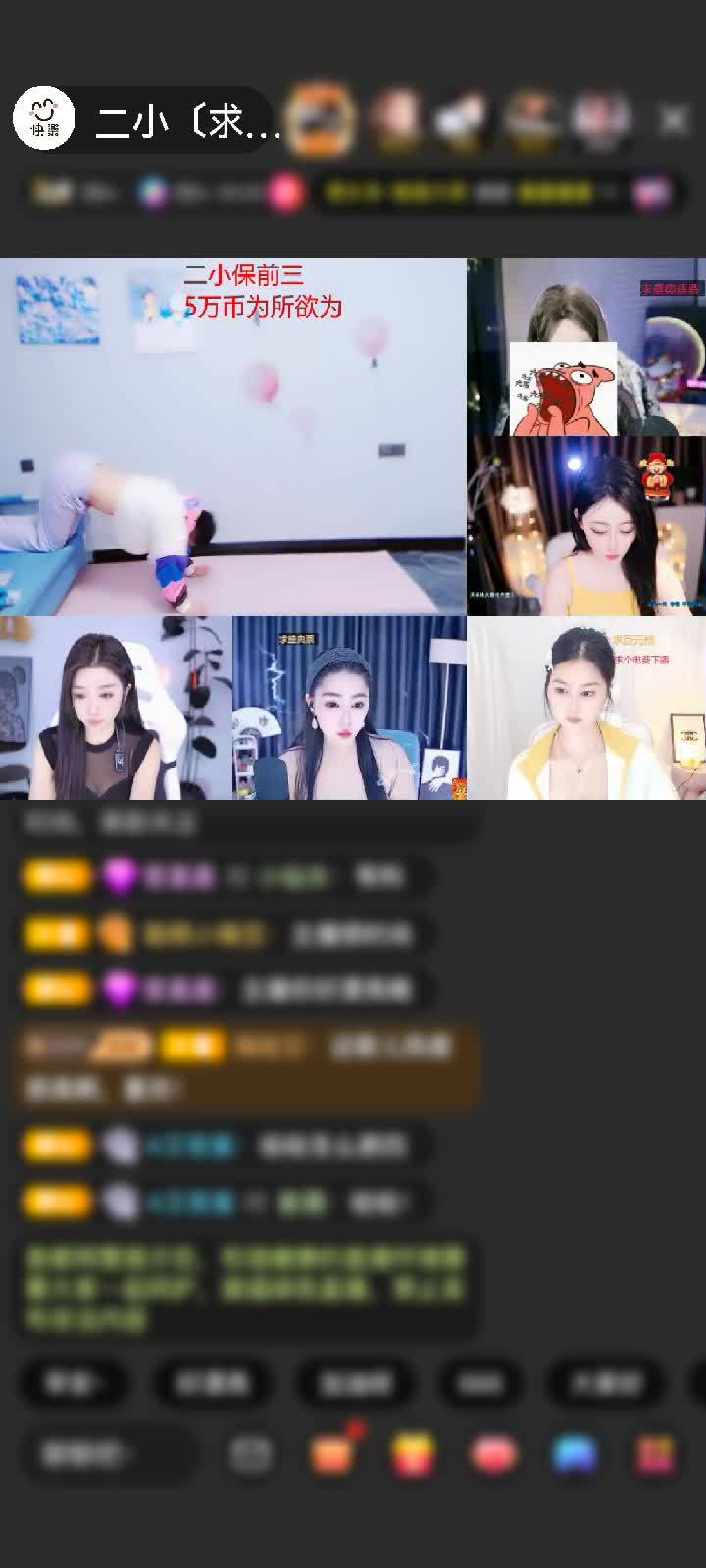Tap the first quick reply chip
The height and width of the screenshot is (1568, 706).
[74, 1383]
